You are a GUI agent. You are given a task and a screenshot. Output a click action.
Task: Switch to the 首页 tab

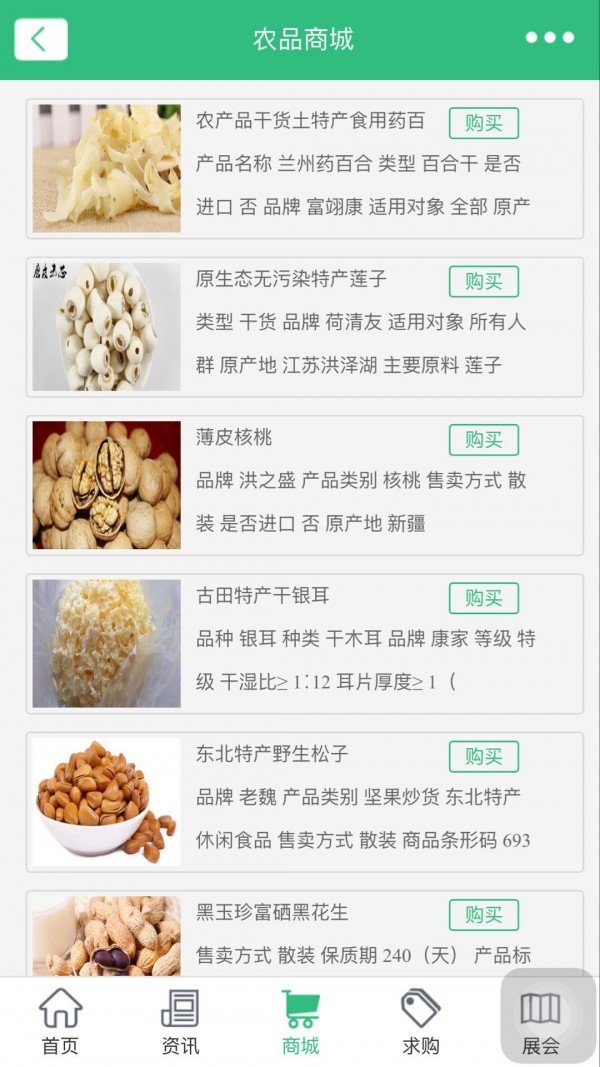pyautogui.click(x=60, y=1022)
